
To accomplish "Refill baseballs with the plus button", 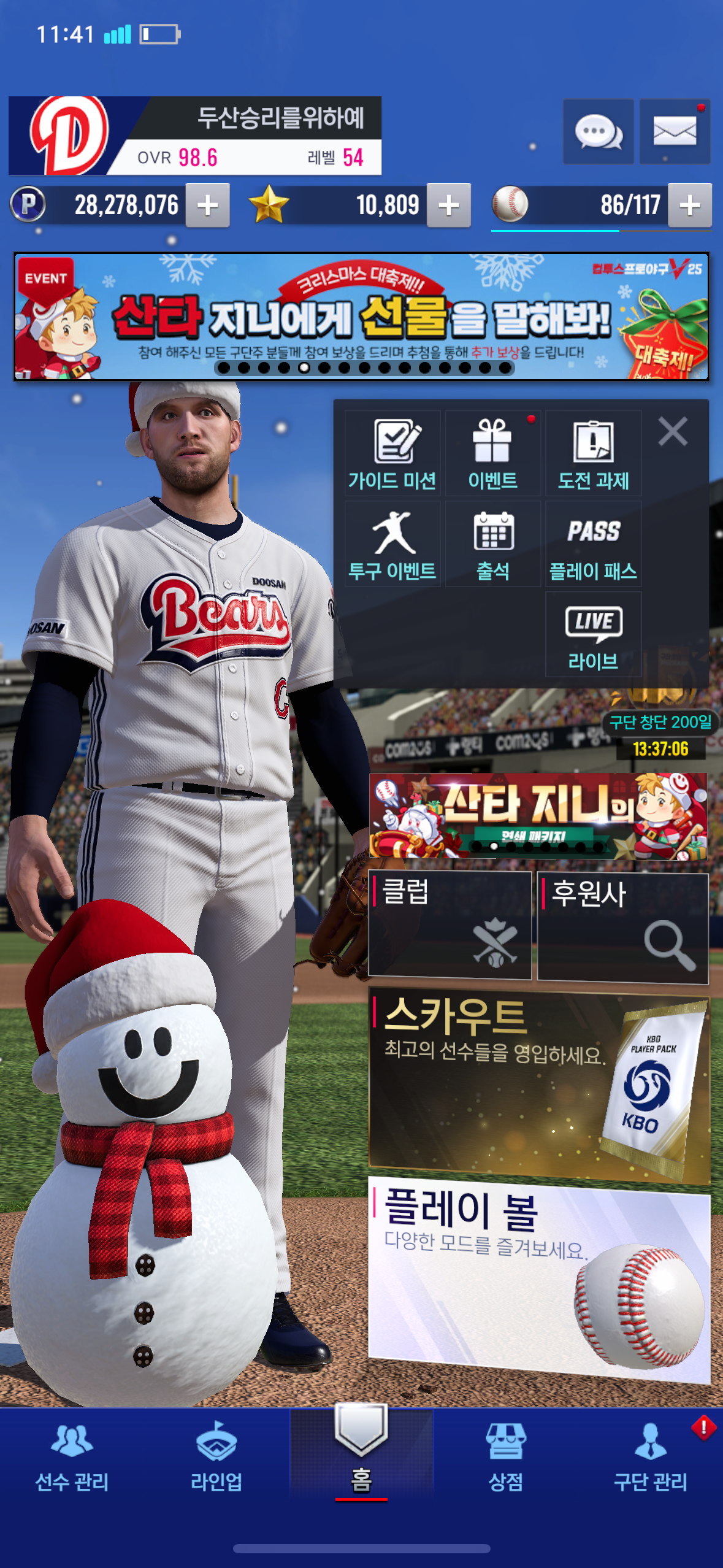I will 690,206.
